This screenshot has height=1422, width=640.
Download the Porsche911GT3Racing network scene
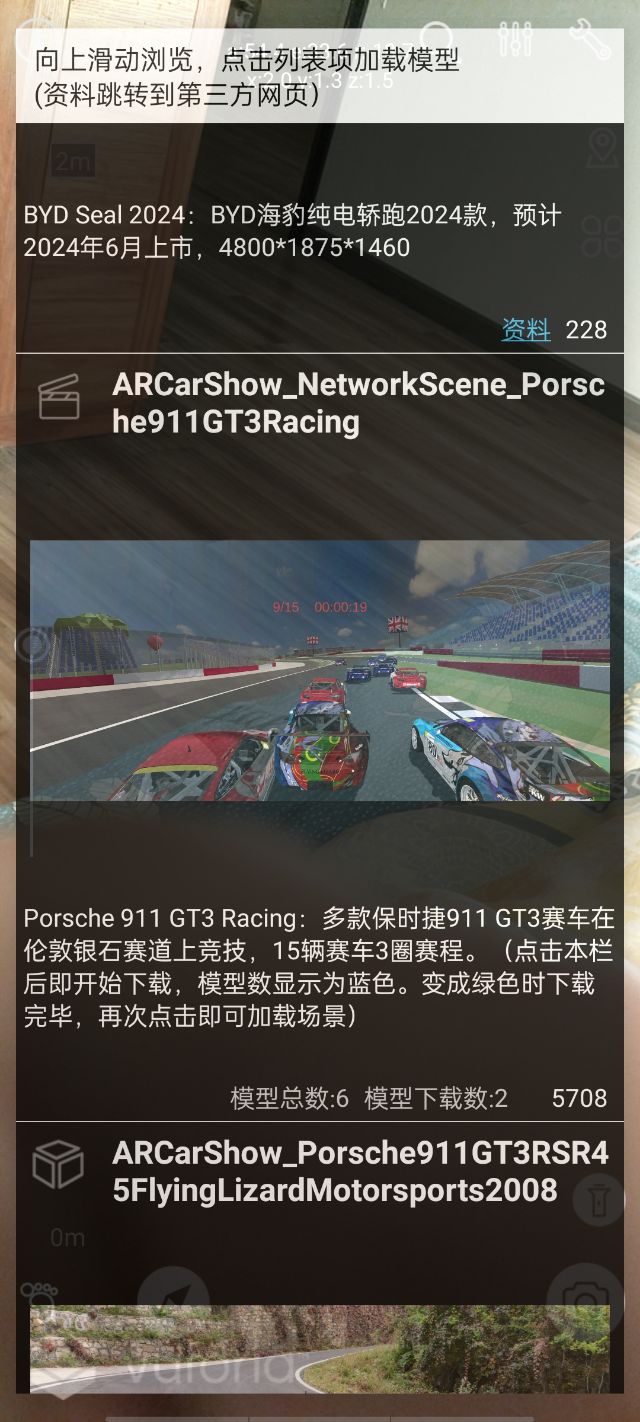pos(357,403)
